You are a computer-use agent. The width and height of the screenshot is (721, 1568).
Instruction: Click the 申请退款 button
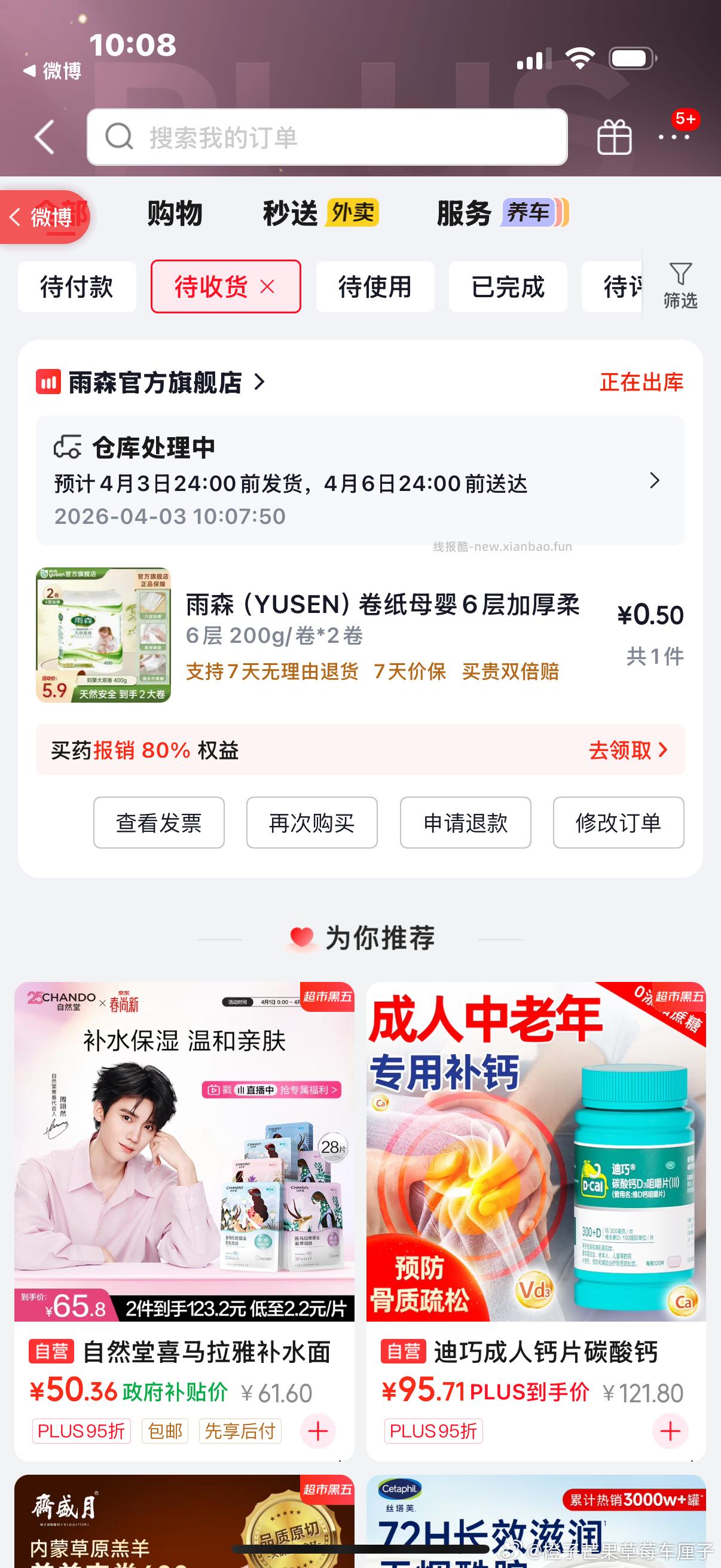pos(465,823)
